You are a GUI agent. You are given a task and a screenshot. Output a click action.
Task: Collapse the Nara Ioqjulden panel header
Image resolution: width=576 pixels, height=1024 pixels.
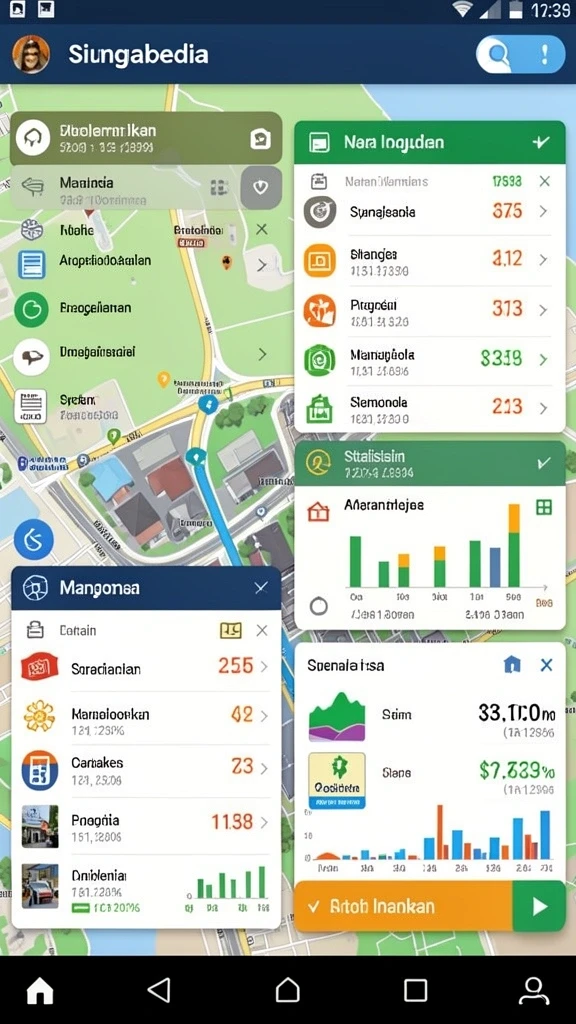[540, 142]
